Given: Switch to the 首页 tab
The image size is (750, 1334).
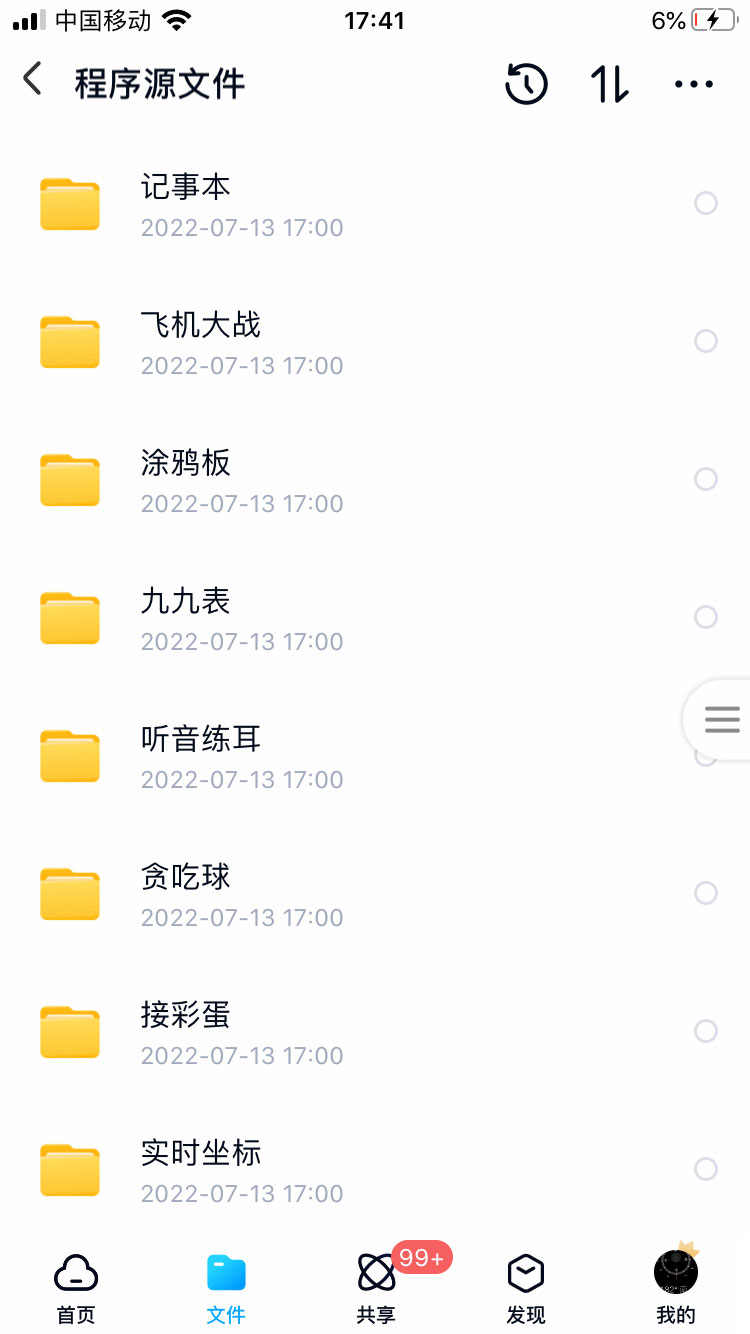Looking at the screenshot, I should click(x=75, y=1285).
